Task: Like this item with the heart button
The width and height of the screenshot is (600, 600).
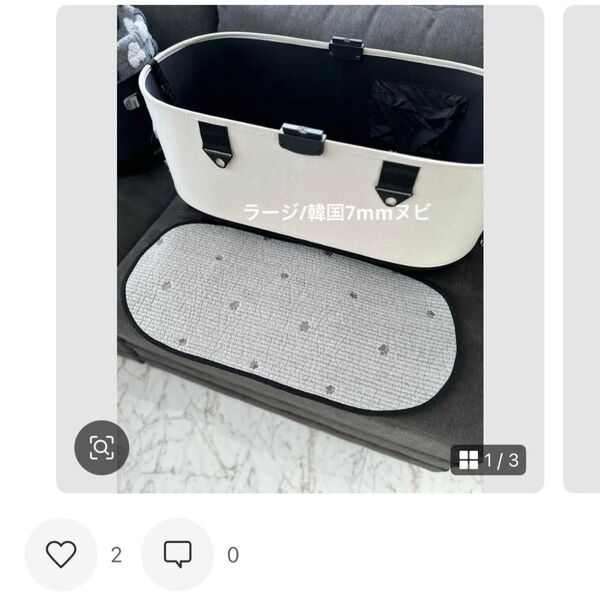Action: (61, 554)
